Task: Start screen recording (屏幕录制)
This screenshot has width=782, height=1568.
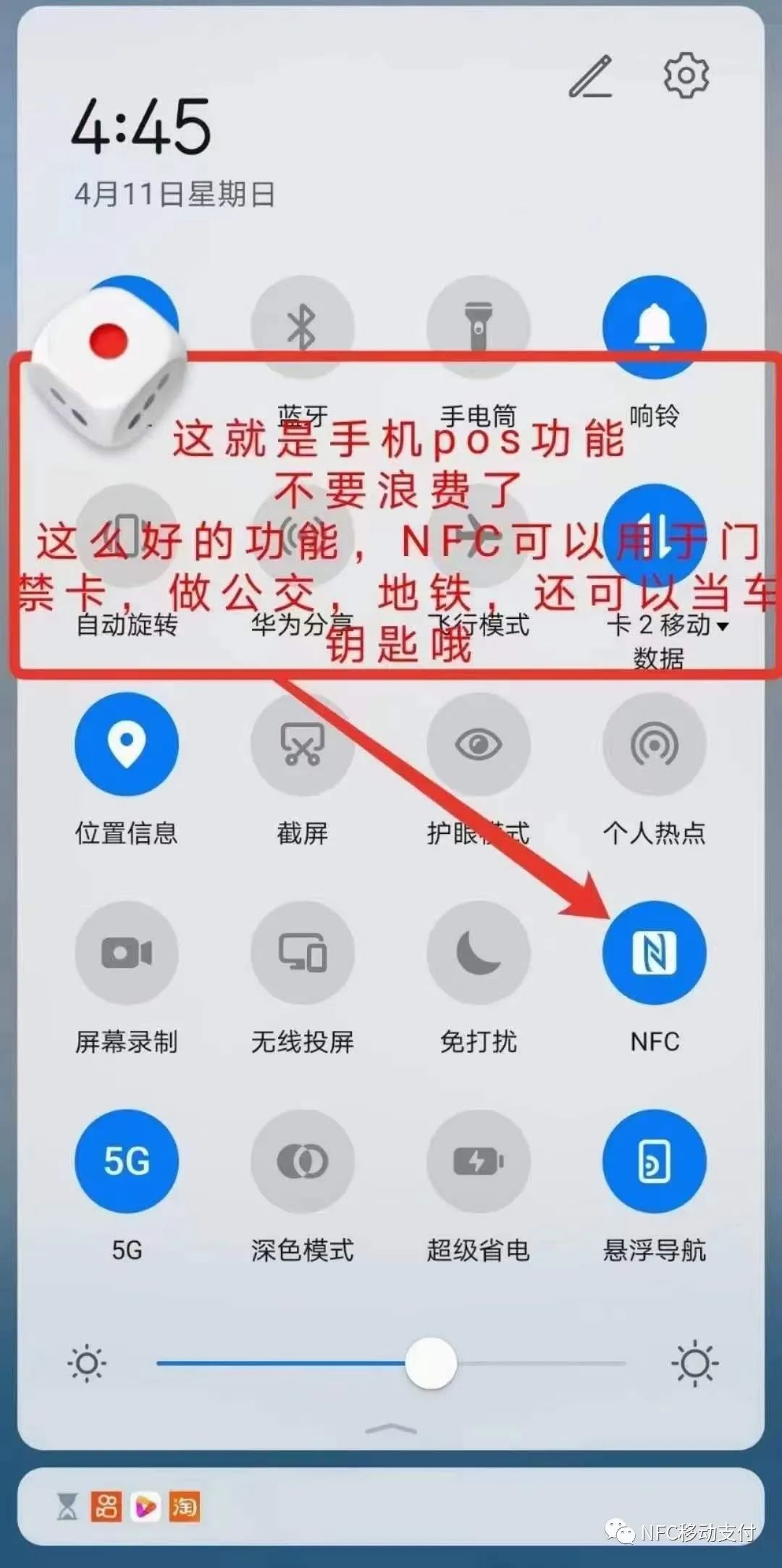Action: pos(127,953)
